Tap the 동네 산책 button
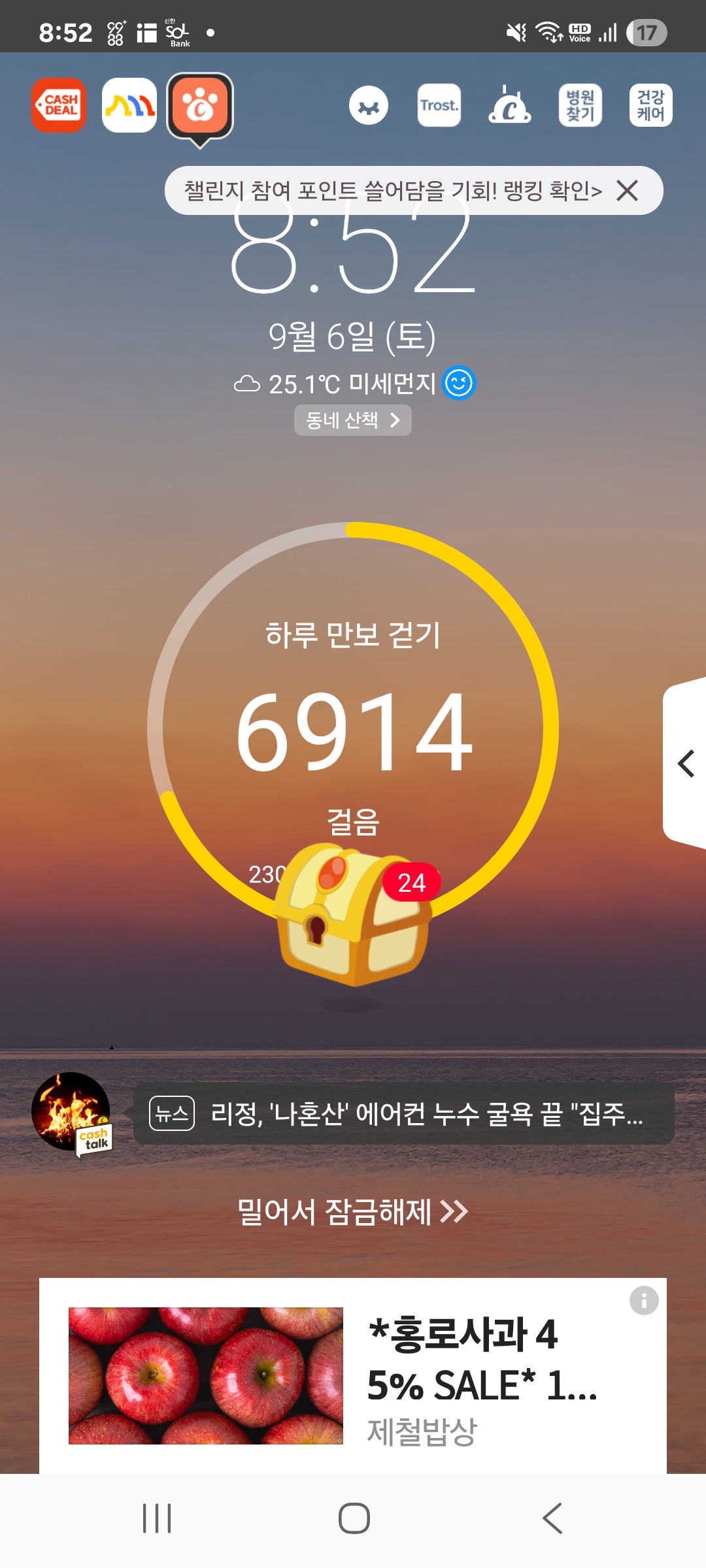 [352, 420]
